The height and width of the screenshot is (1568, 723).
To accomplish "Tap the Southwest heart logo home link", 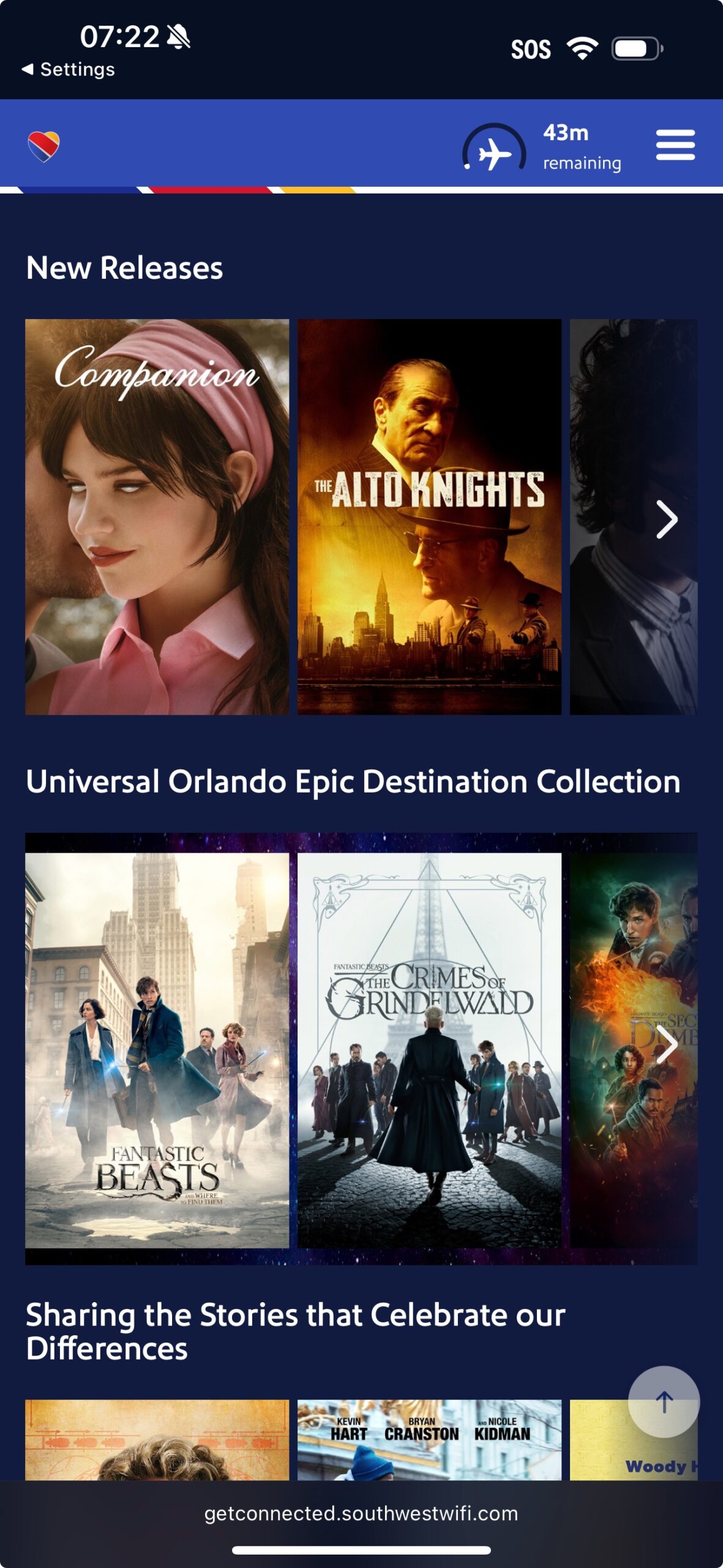I will pos(43,147).
